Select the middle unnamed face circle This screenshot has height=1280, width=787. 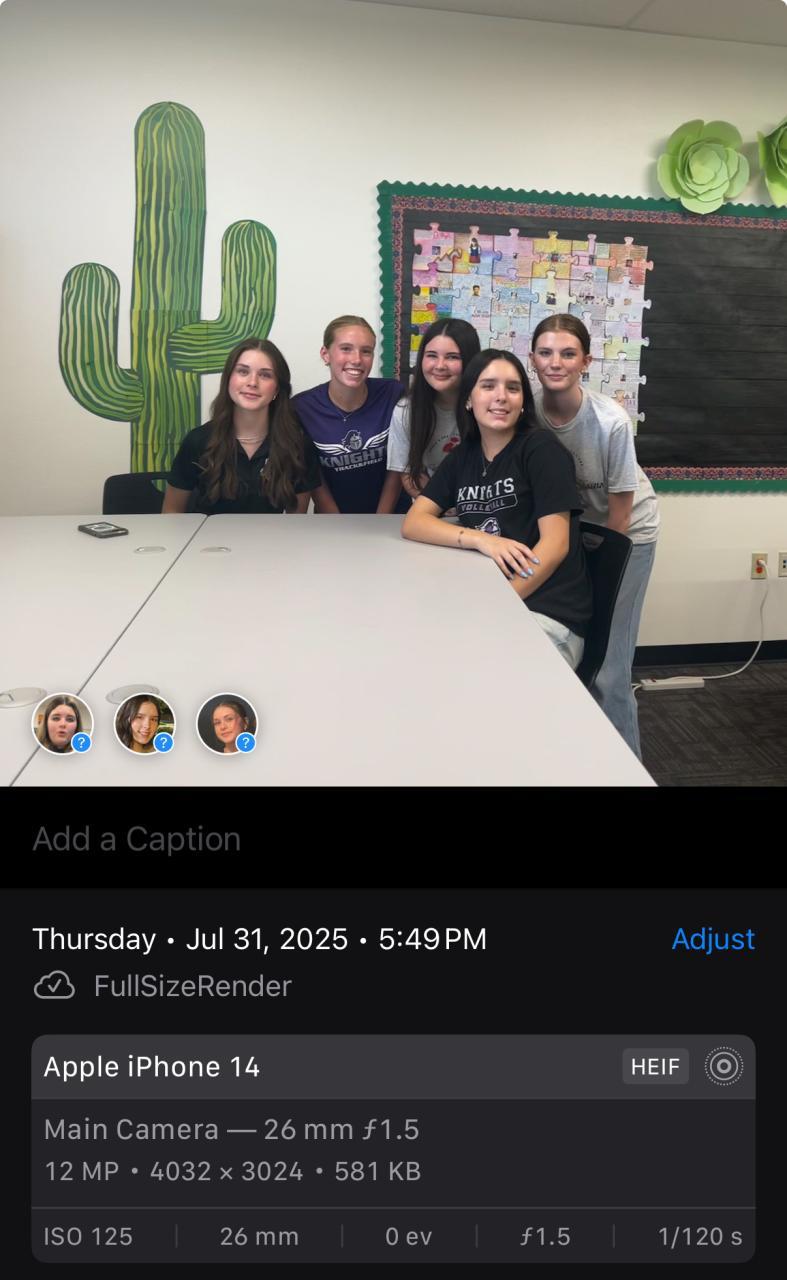[x=145, y=723]
